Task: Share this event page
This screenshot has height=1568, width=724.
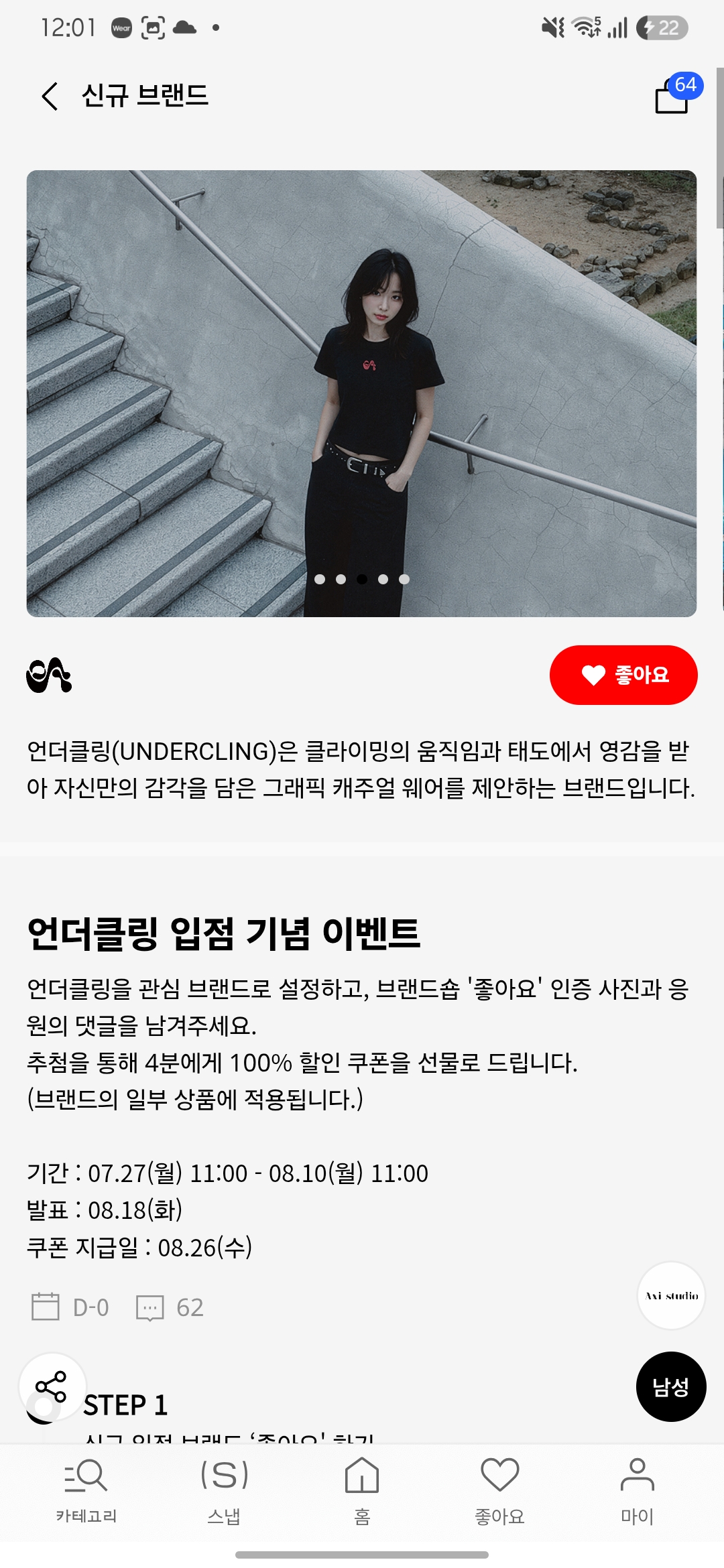Action: coord(52,1387)
